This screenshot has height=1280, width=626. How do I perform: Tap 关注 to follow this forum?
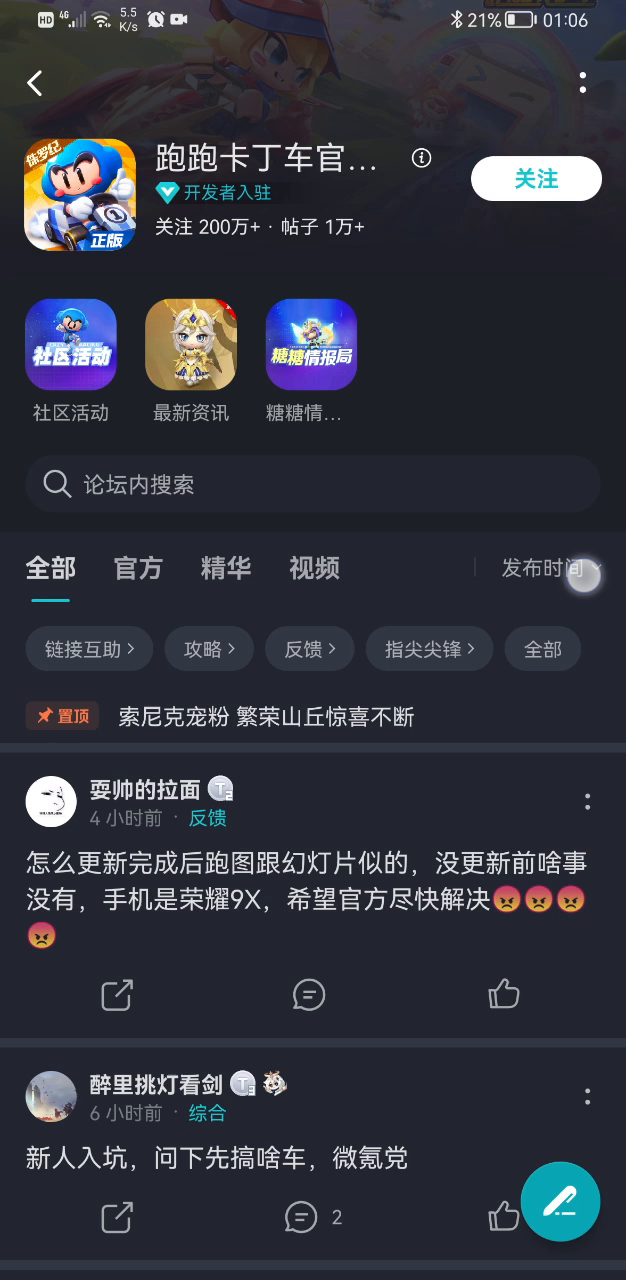click(x=536, y=179)
